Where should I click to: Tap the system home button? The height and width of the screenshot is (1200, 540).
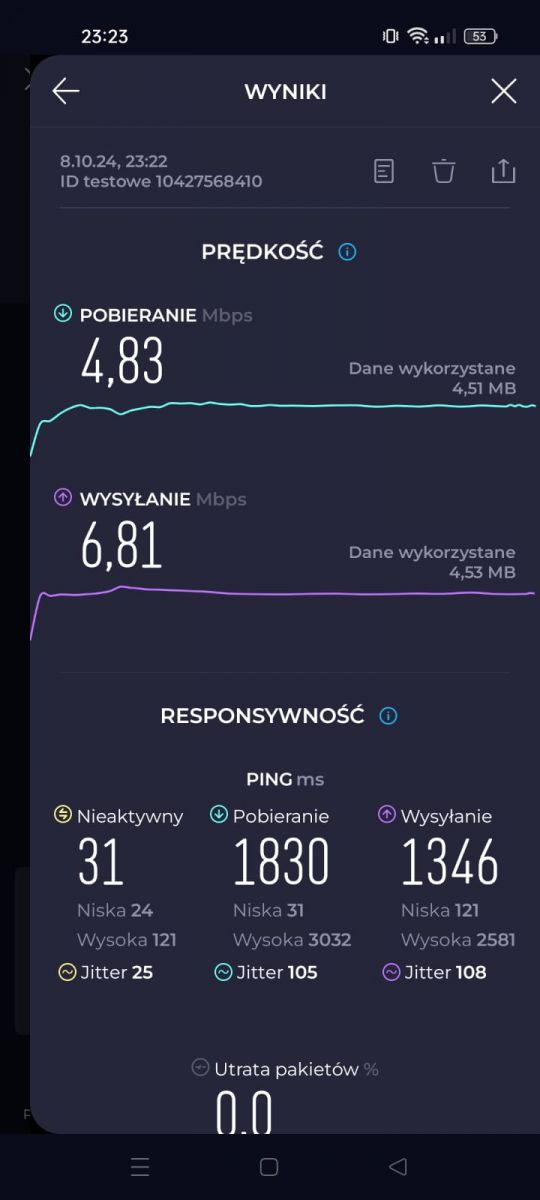tap(269, 1166)
